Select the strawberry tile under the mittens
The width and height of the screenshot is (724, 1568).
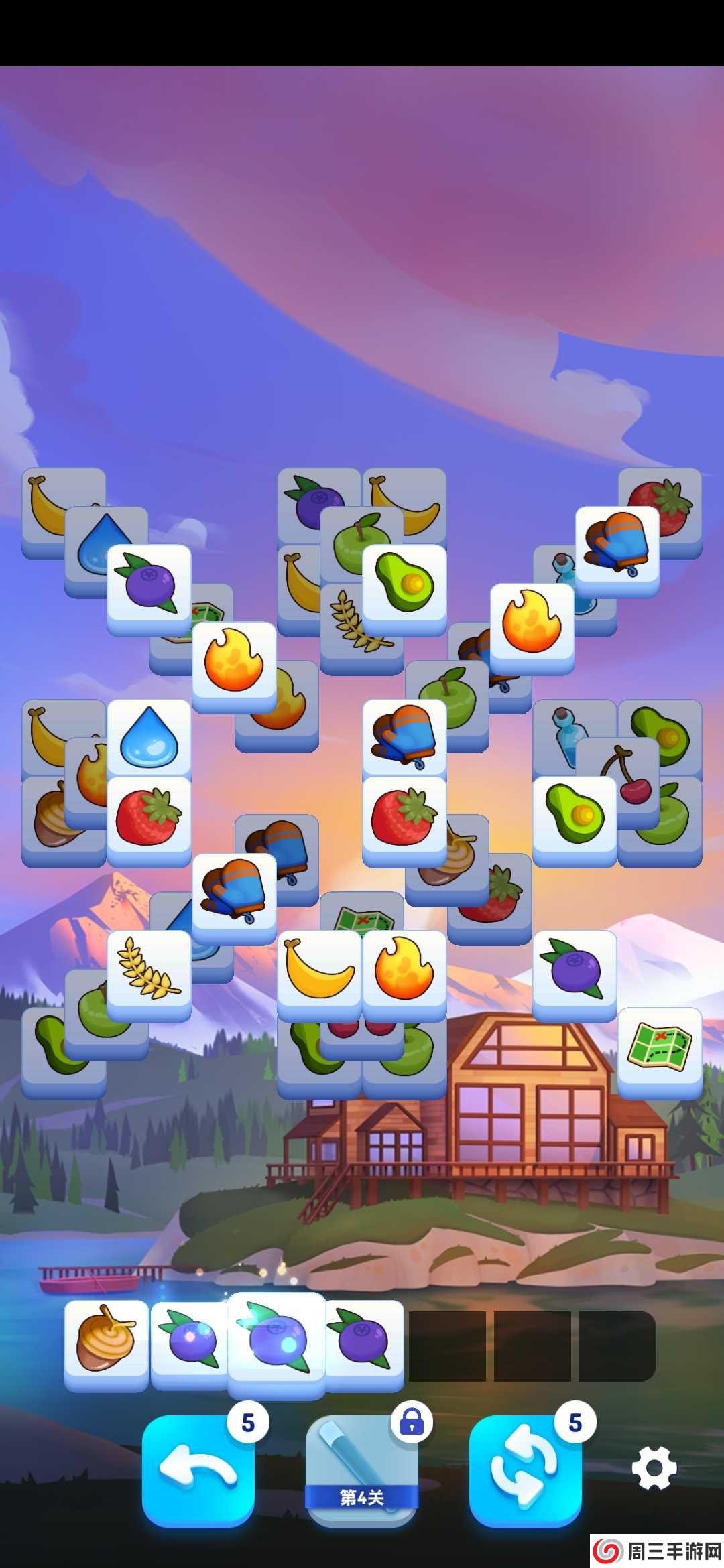[404, 818]
